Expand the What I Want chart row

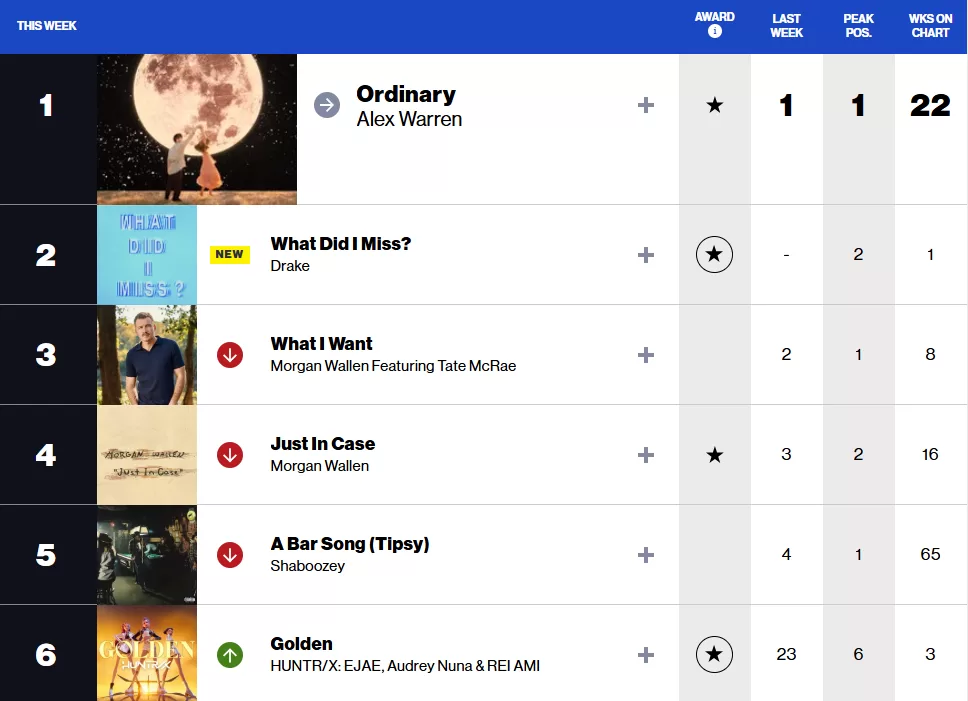[x=646, y=355]
